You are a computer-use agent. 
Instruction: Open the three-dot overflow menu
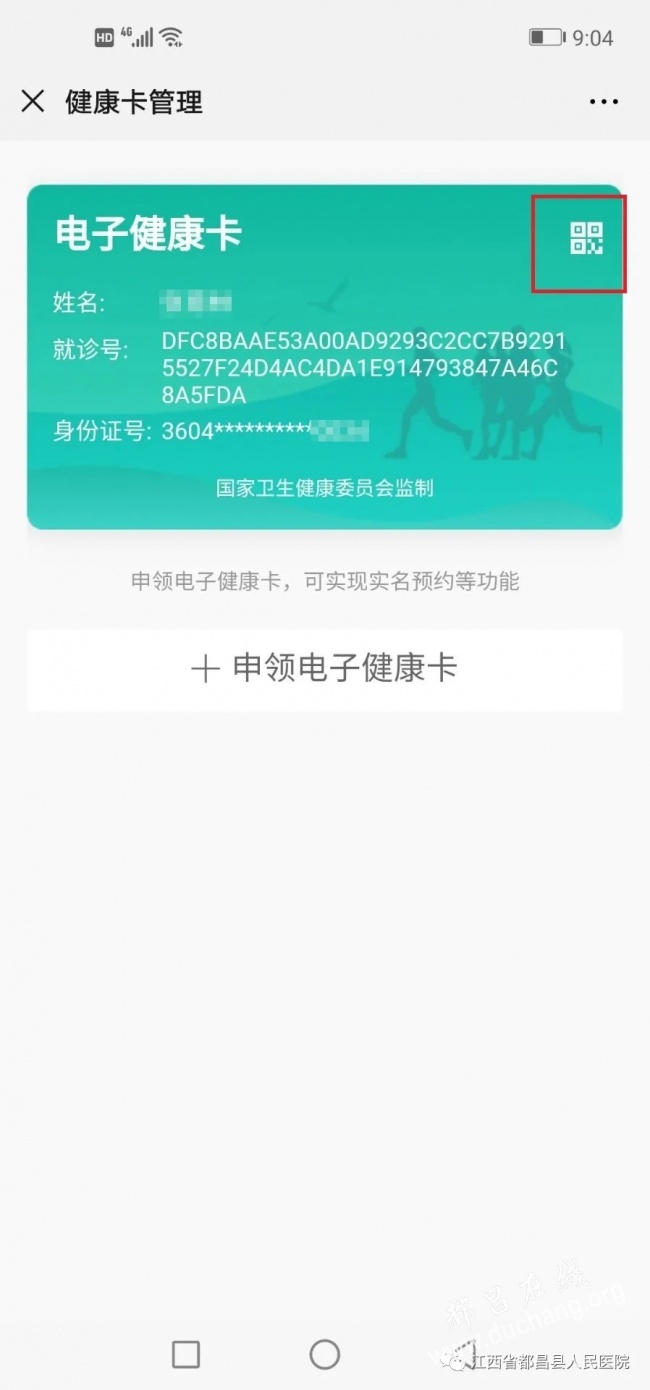click(x=603, y=102)
